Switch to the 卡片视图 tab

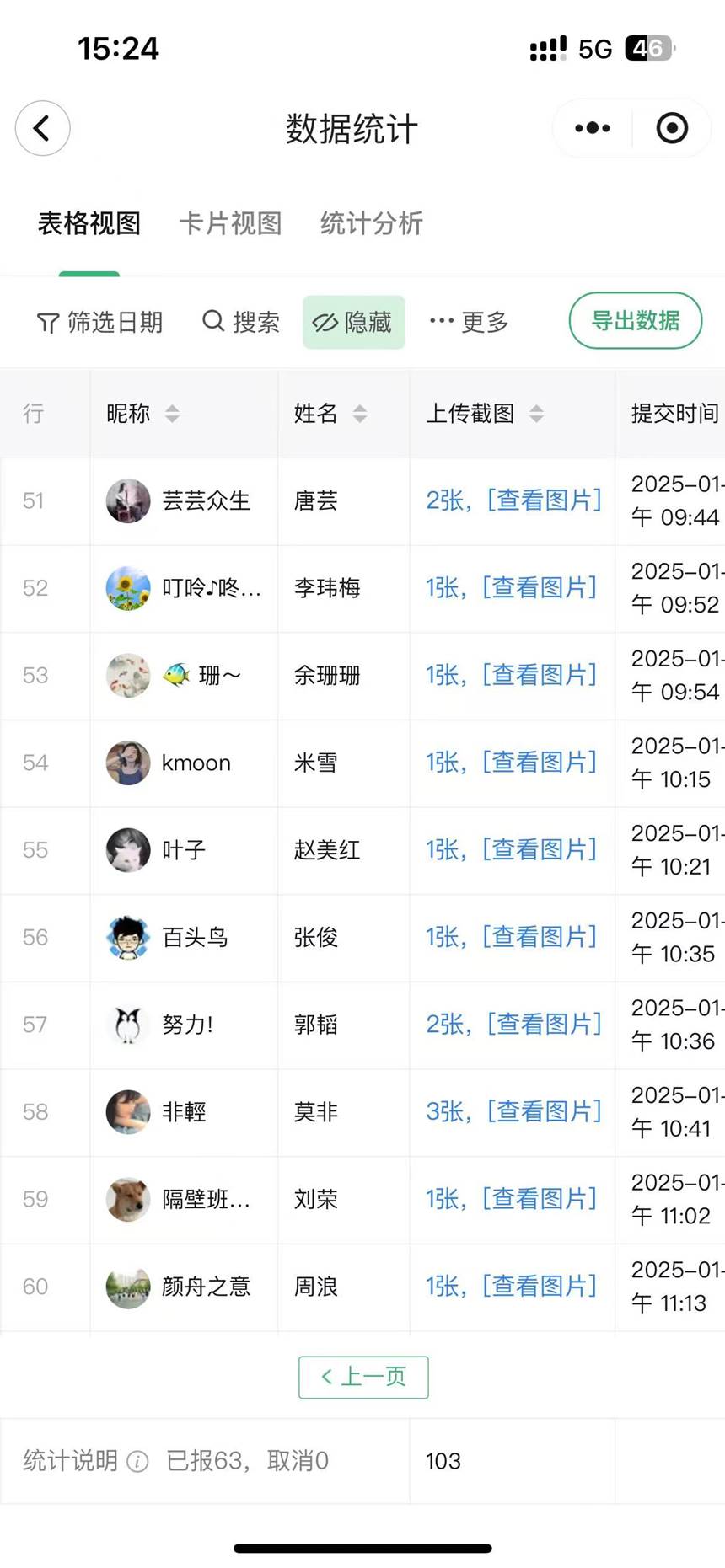click(230, 223)
